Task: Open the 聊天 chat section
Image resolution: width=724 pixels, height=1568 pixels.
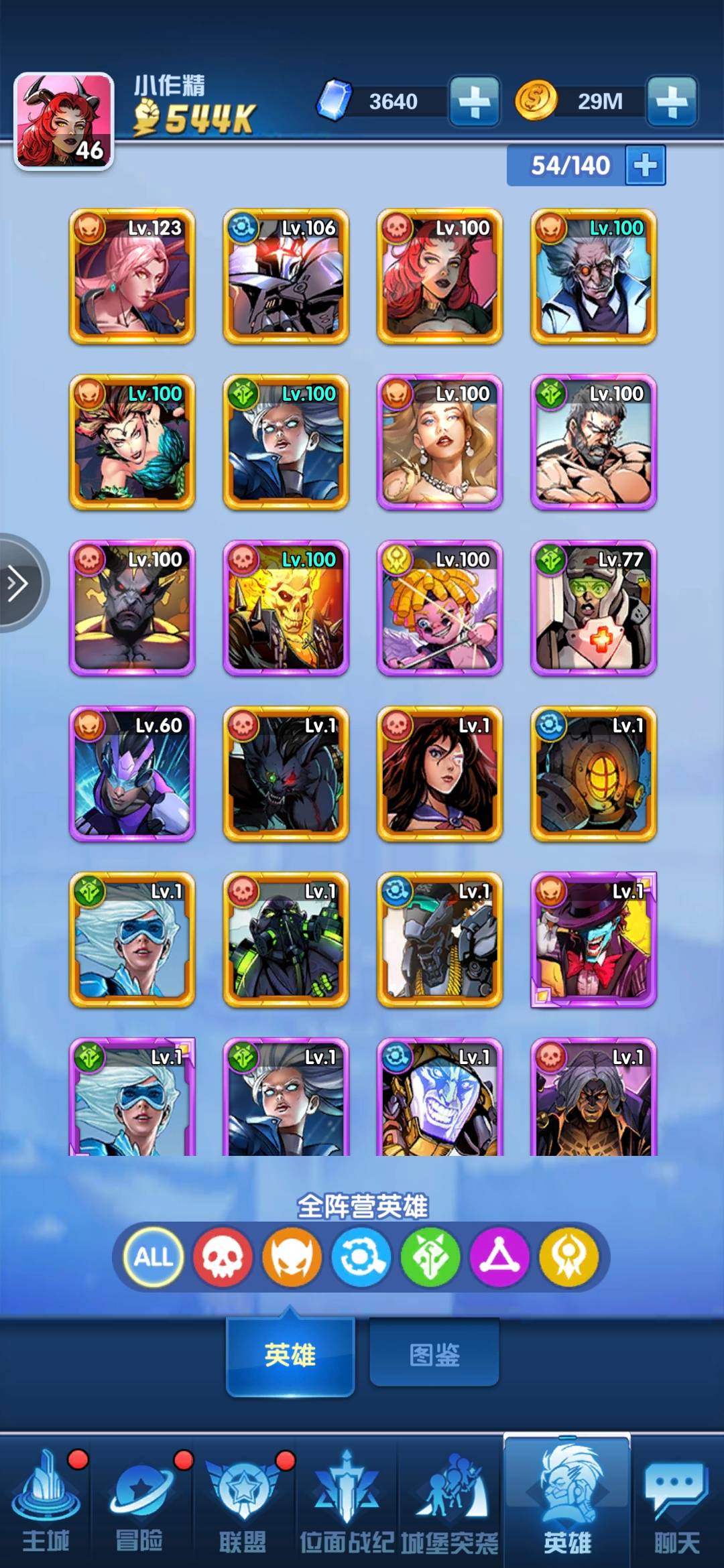Action: point(677,1501)
